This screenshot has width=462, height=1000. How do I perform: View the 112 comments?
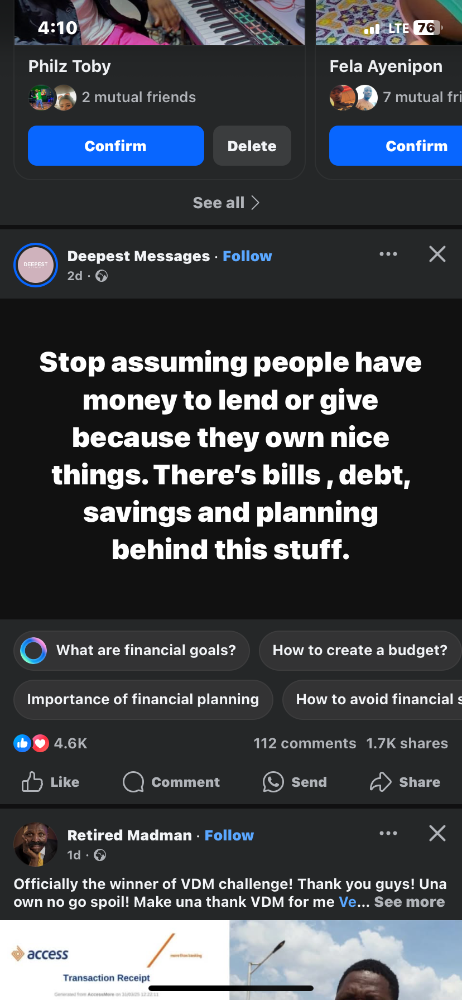304,744
